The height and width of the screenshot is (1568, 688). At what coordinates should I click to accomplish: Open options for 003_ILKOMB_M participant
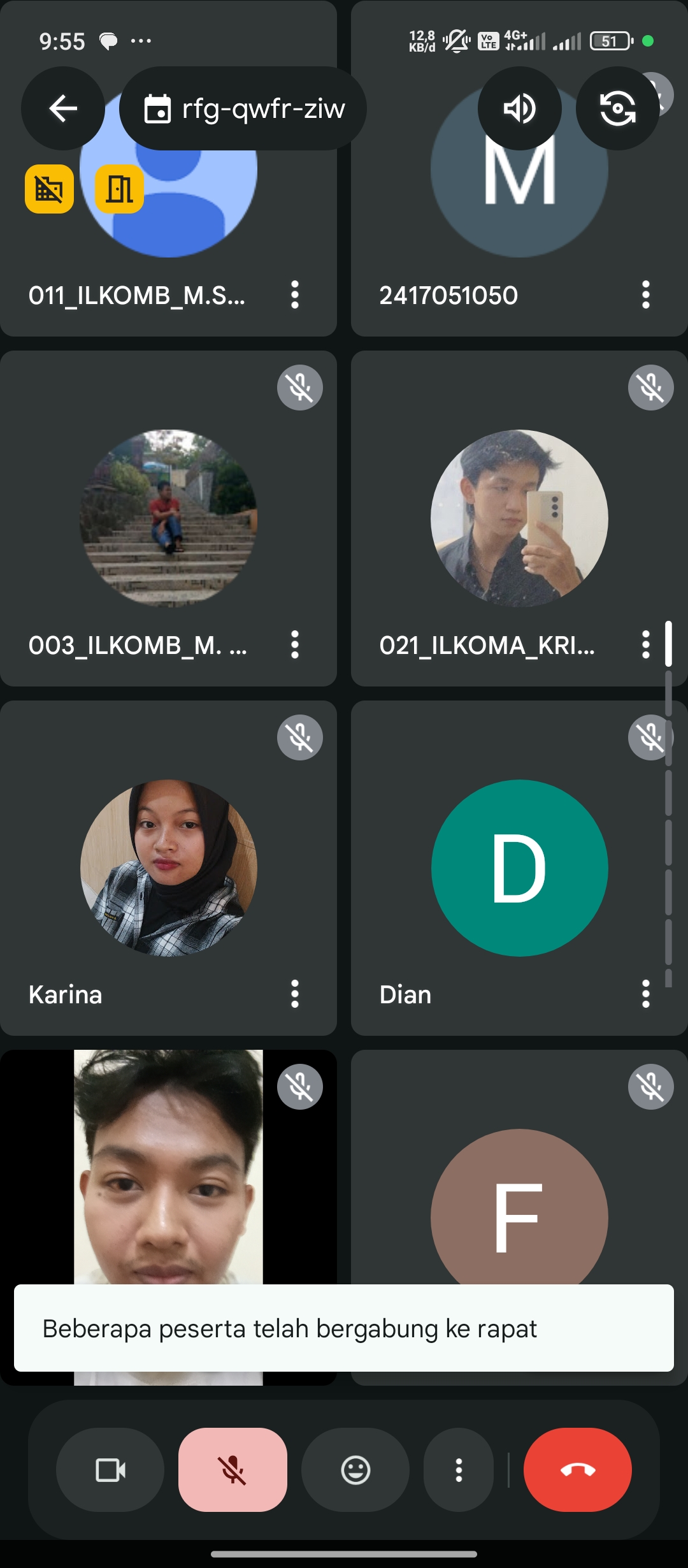coord(294,644)
